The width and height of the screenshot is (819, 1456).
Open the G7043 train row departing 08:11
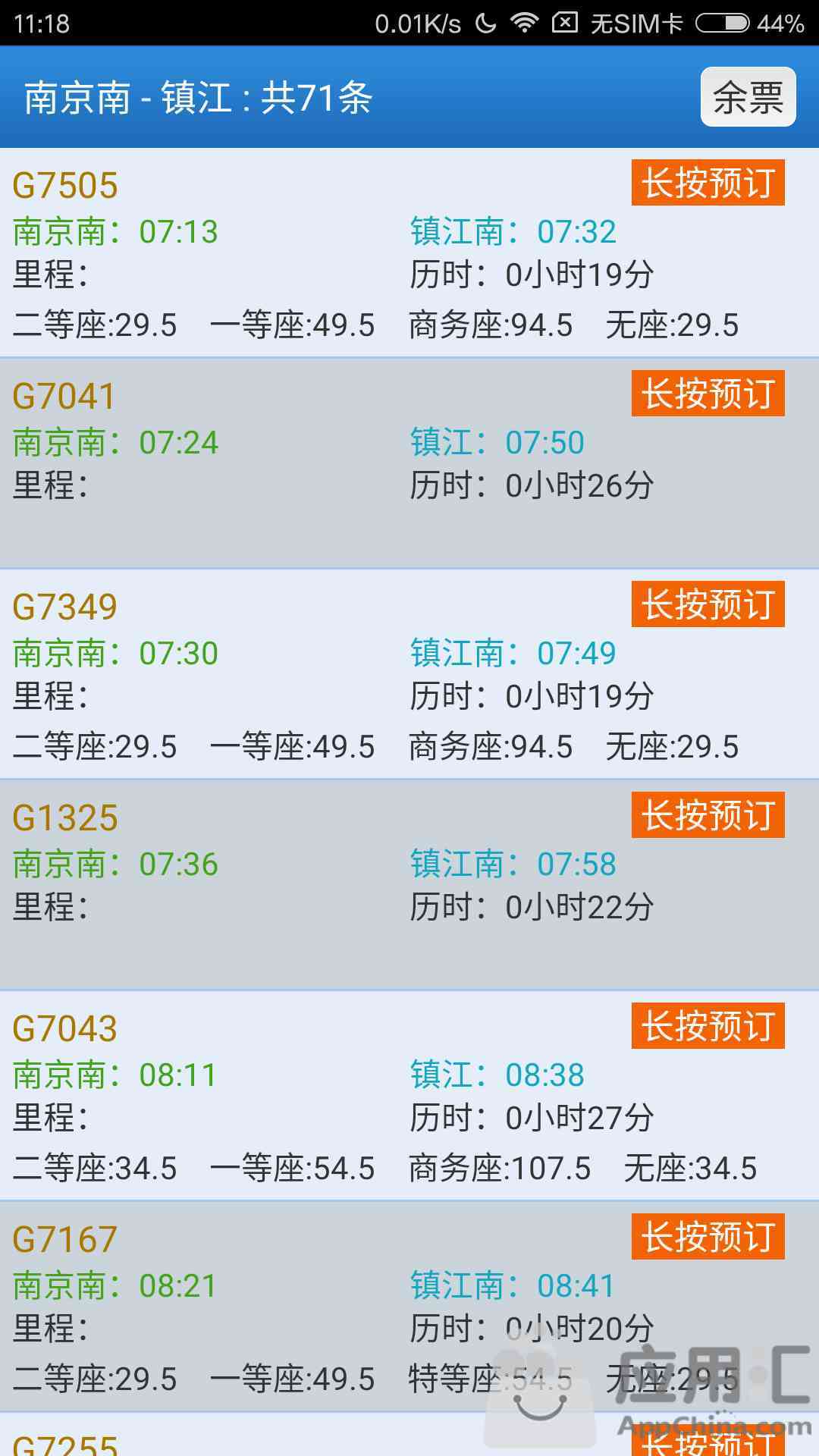click(409, 1096)
